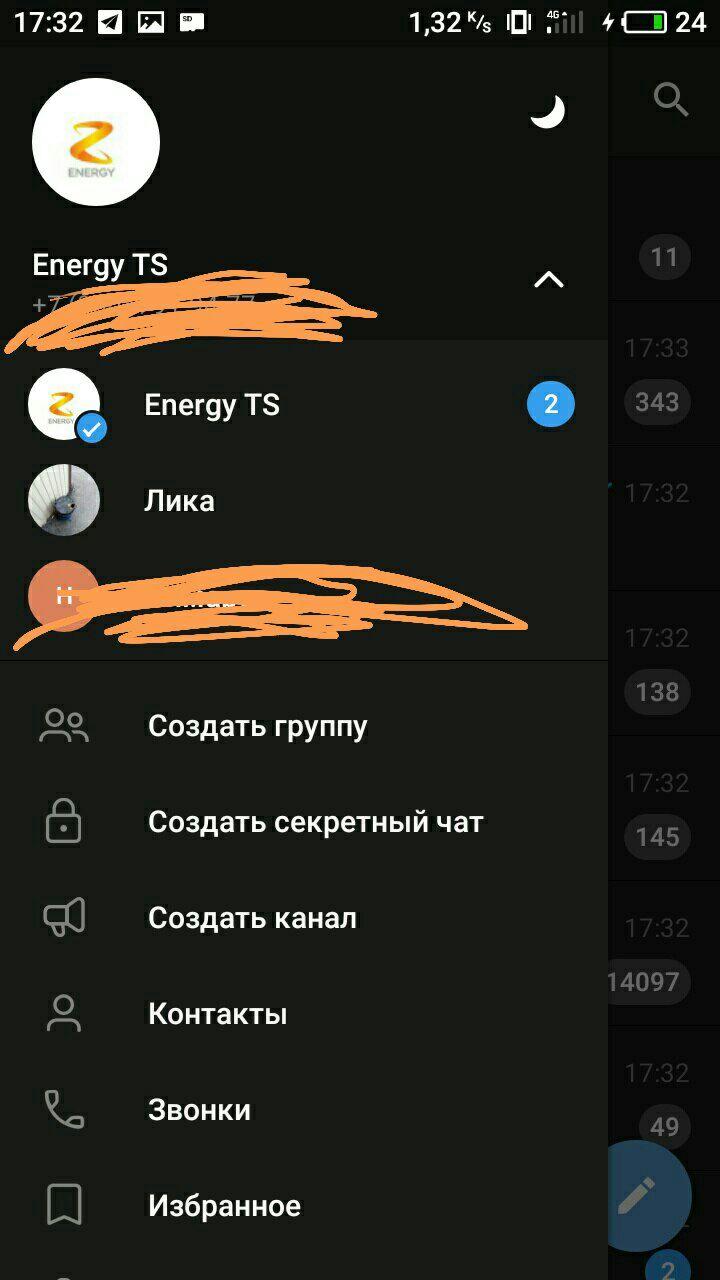The image size is (720, 1280).
Task: Choose Создать канал
Action: (x=252, y=918)
